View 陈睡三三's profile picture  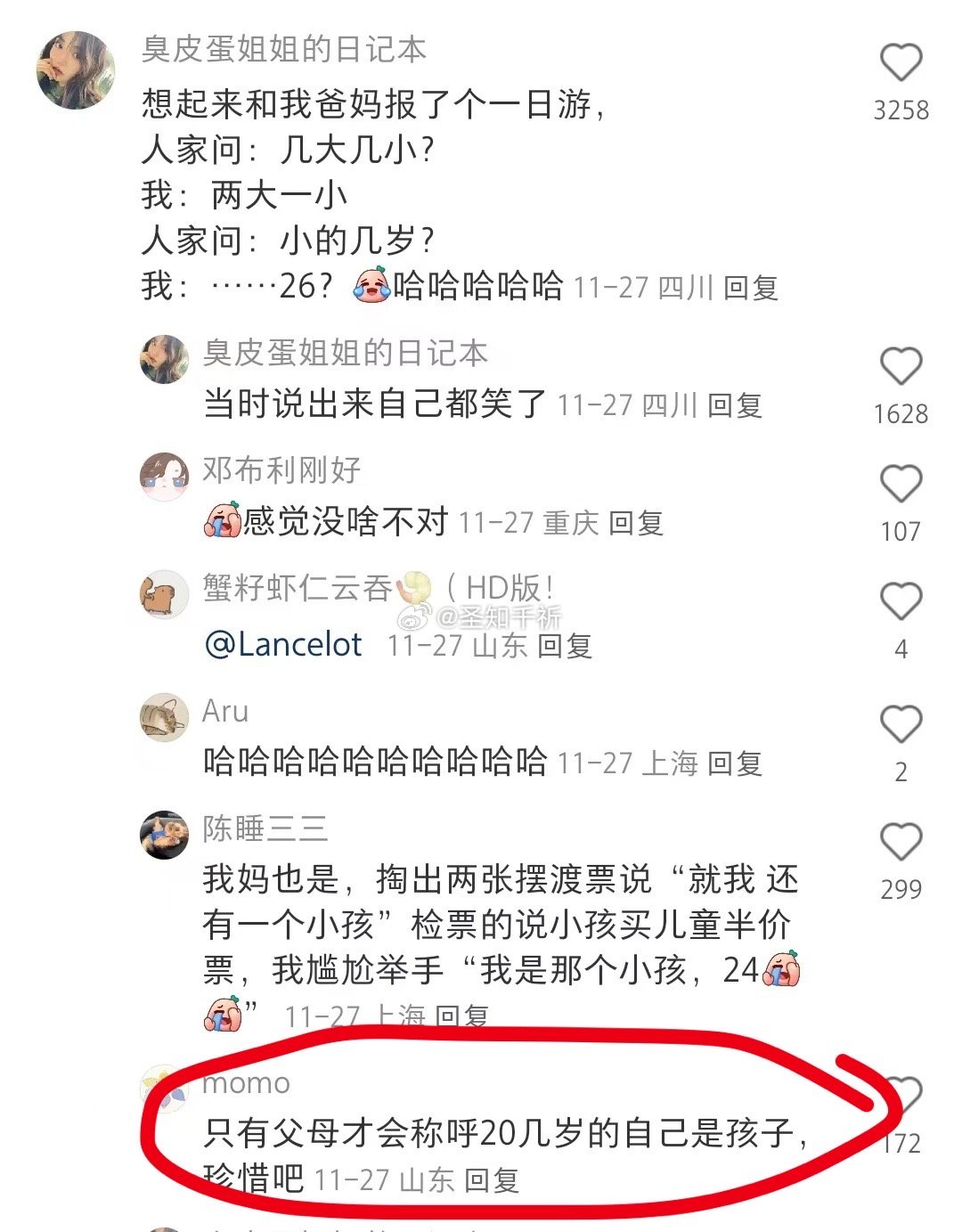[x=165, y=836]
